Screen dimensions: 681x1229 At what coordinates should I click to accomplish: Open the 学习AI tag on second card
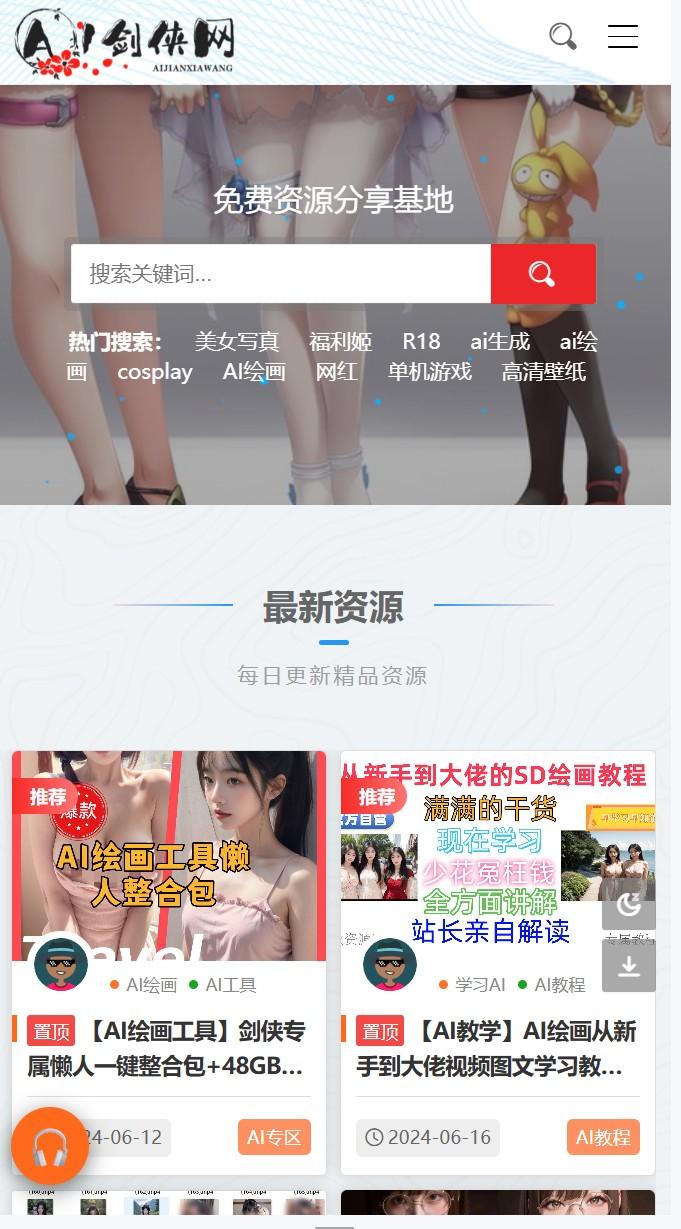[480, 985]
